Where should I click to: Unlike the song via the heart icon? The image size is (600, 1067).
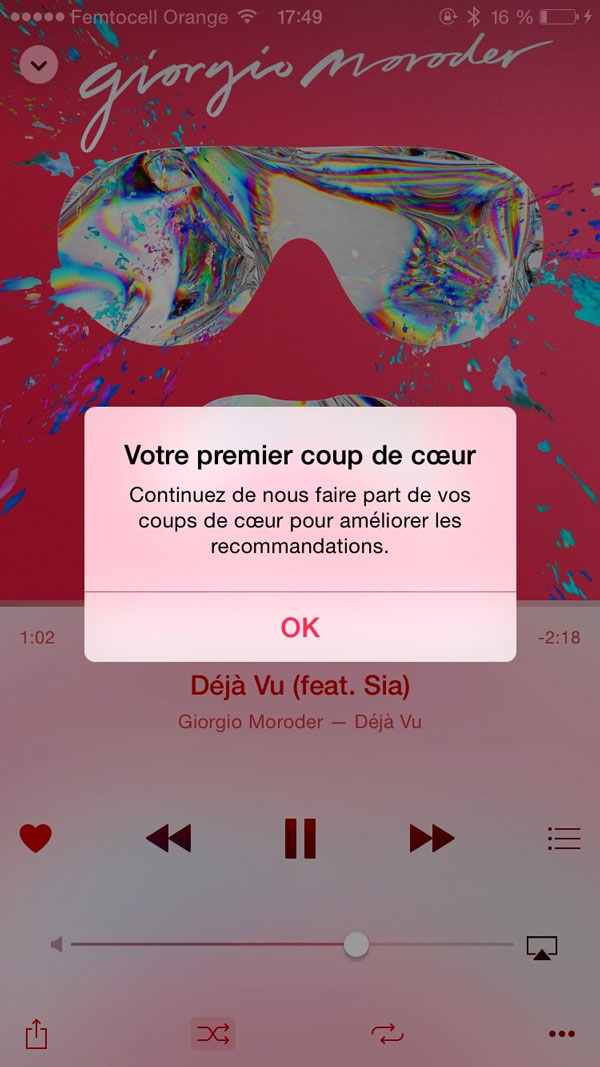coord(35,838)
